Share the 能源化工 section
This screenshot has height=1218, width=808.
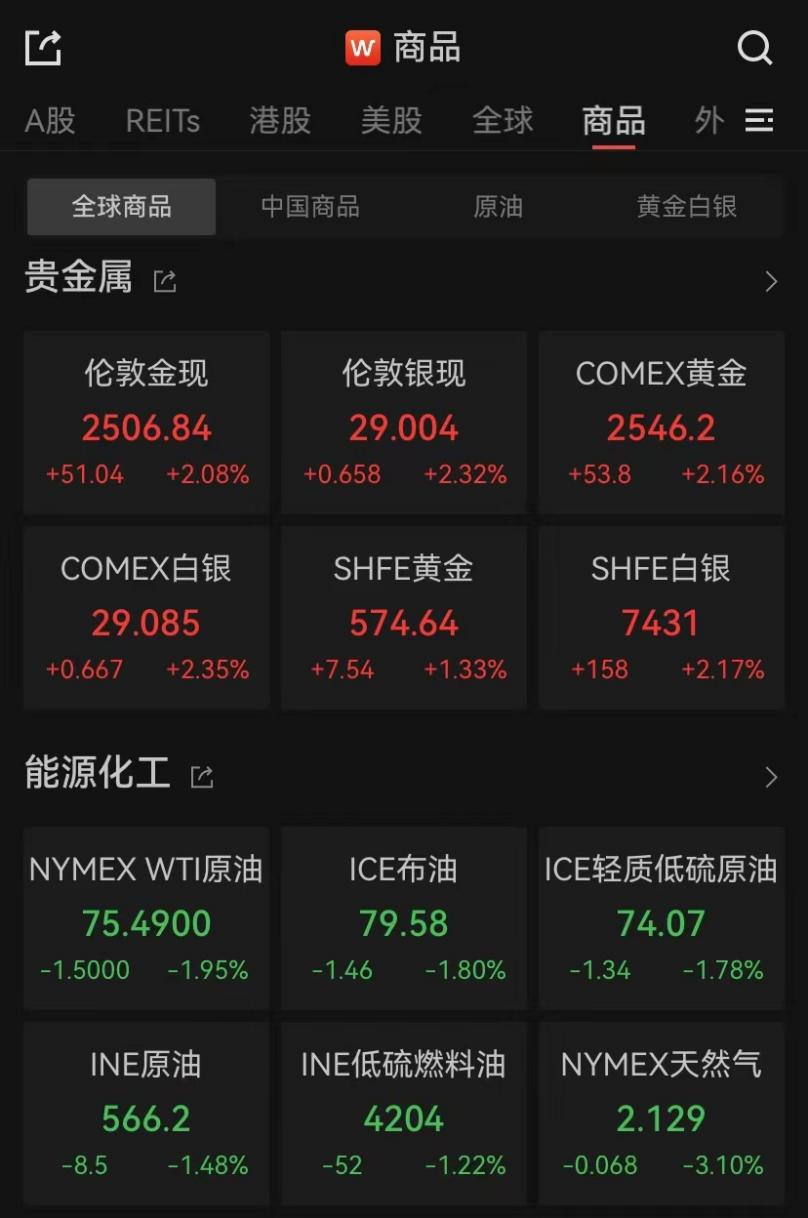point(202,777)
